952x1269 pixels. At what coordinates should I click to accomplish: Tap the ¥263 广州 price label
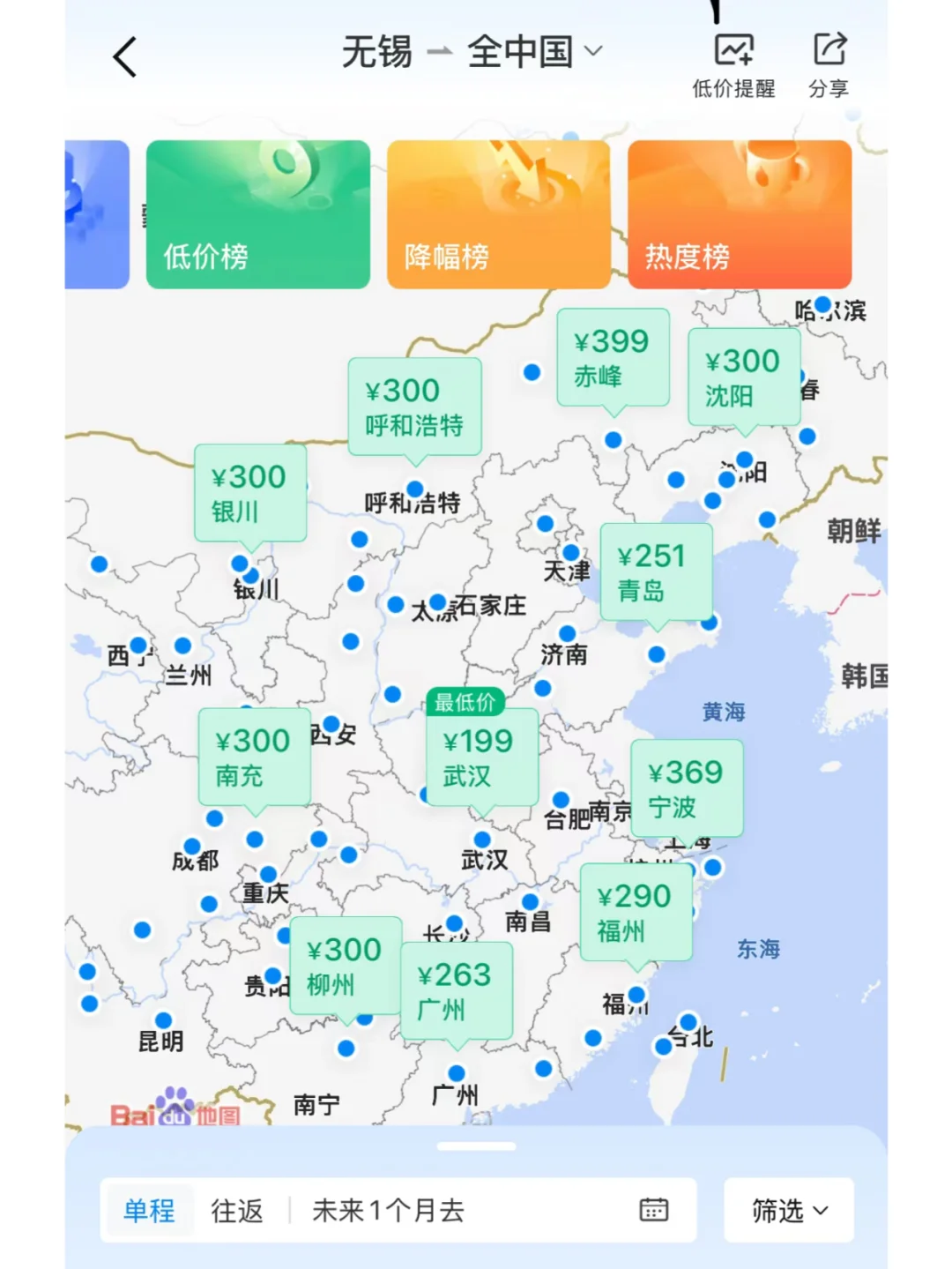click(x=455, y=990)
